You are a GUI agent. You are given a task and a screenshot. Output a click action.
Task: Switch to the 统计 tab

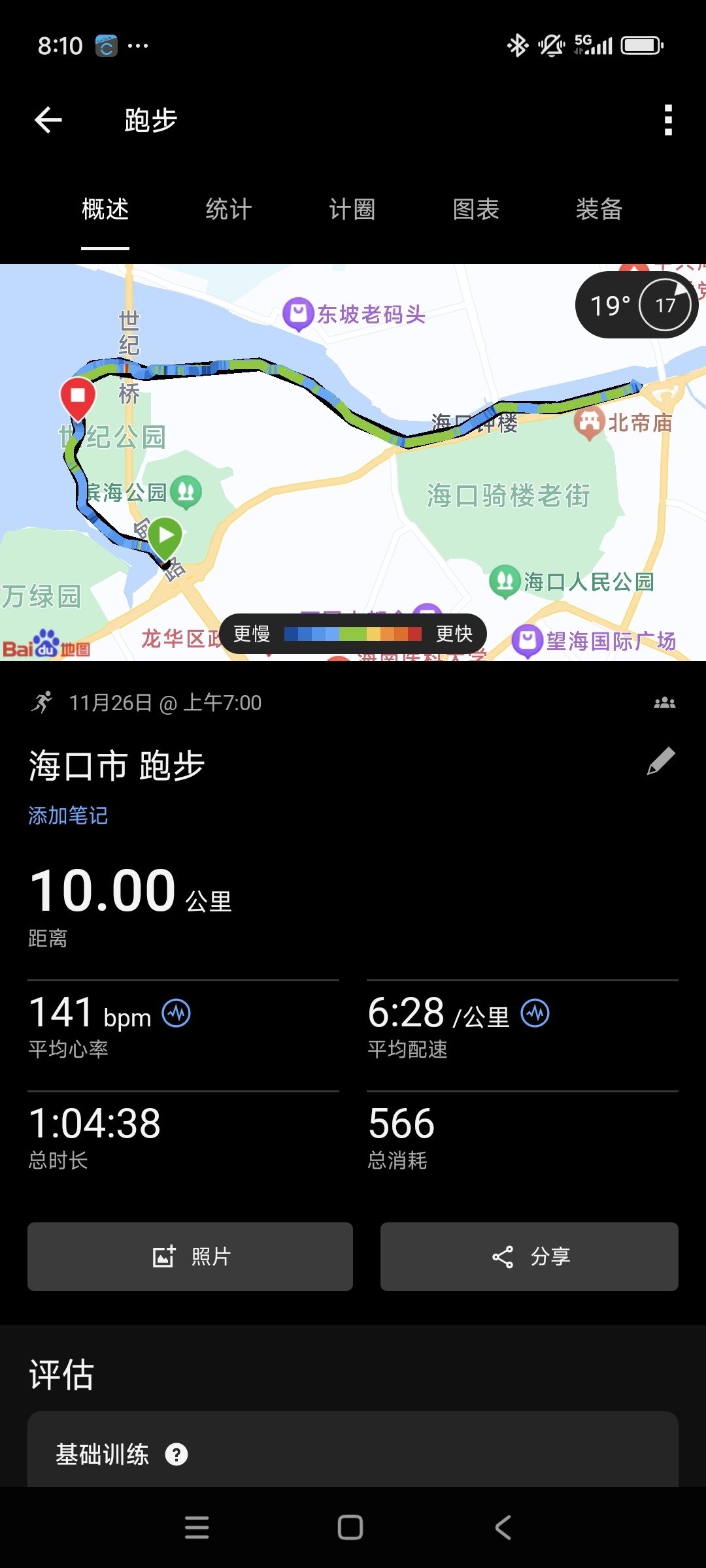click(x=229, y=210)
